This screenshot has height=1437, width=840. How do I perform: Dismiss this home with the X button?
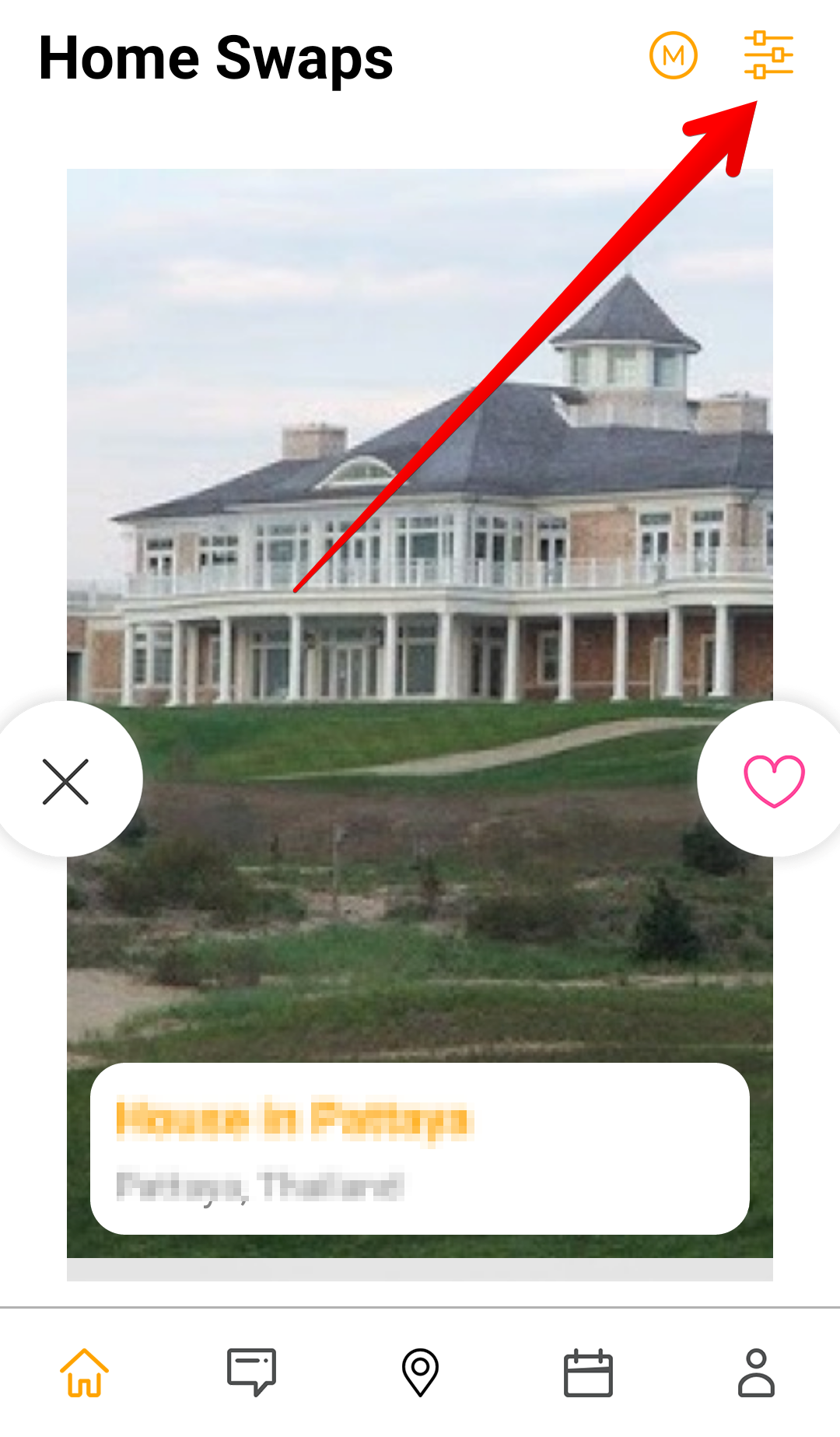tap(66, 781)
